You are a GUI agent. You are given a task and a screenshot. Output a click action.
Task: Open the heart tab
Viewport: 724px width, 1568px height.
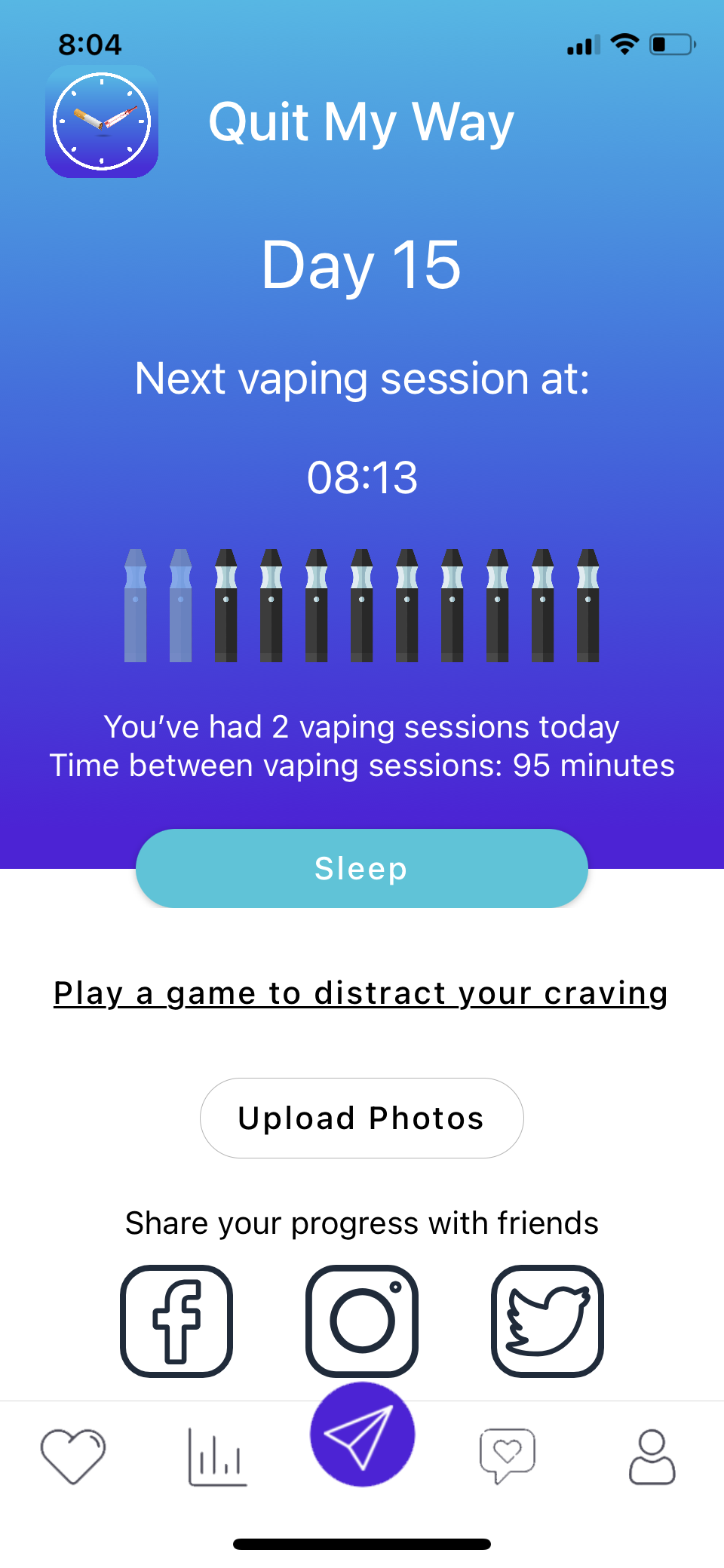72,1456
